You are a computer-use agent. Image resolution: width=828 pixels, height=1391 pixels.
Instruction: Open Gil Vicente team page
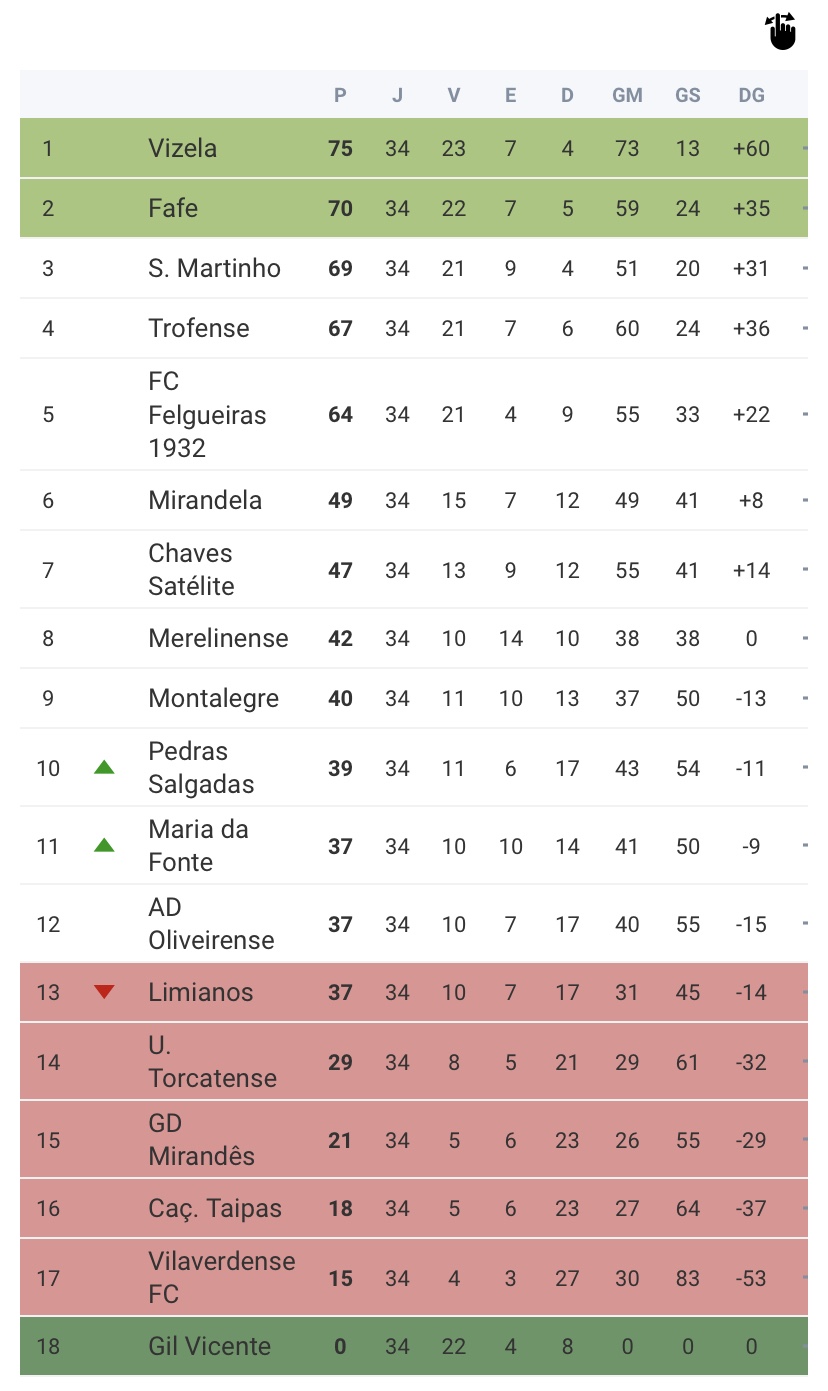coord(210,1346)
